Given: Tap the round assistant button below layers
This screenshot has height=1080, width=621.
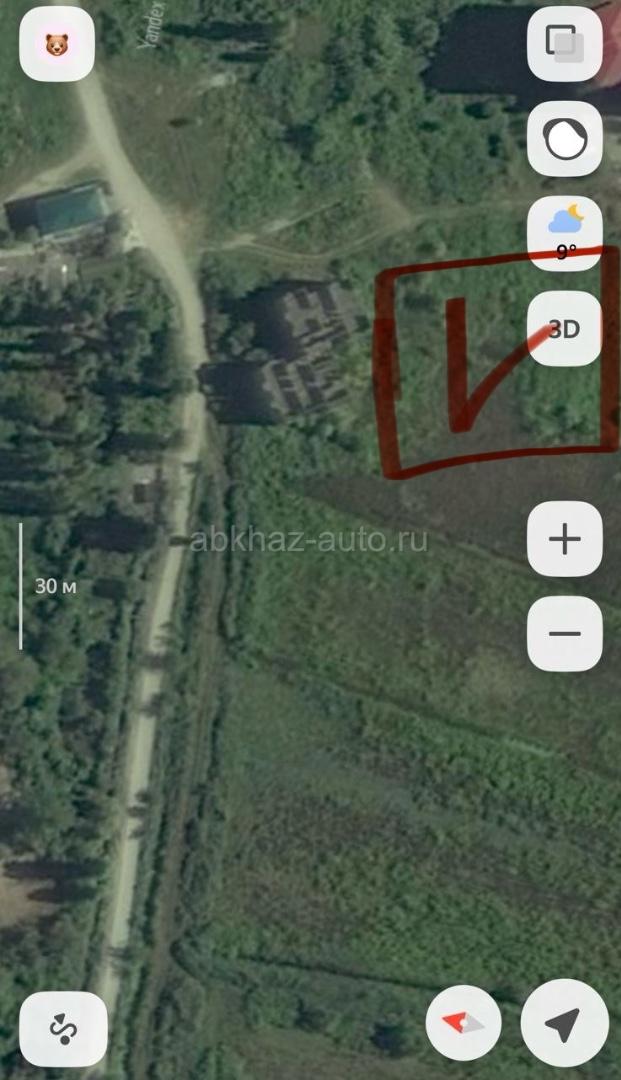Looking at the screenshot, I should 564,139.
